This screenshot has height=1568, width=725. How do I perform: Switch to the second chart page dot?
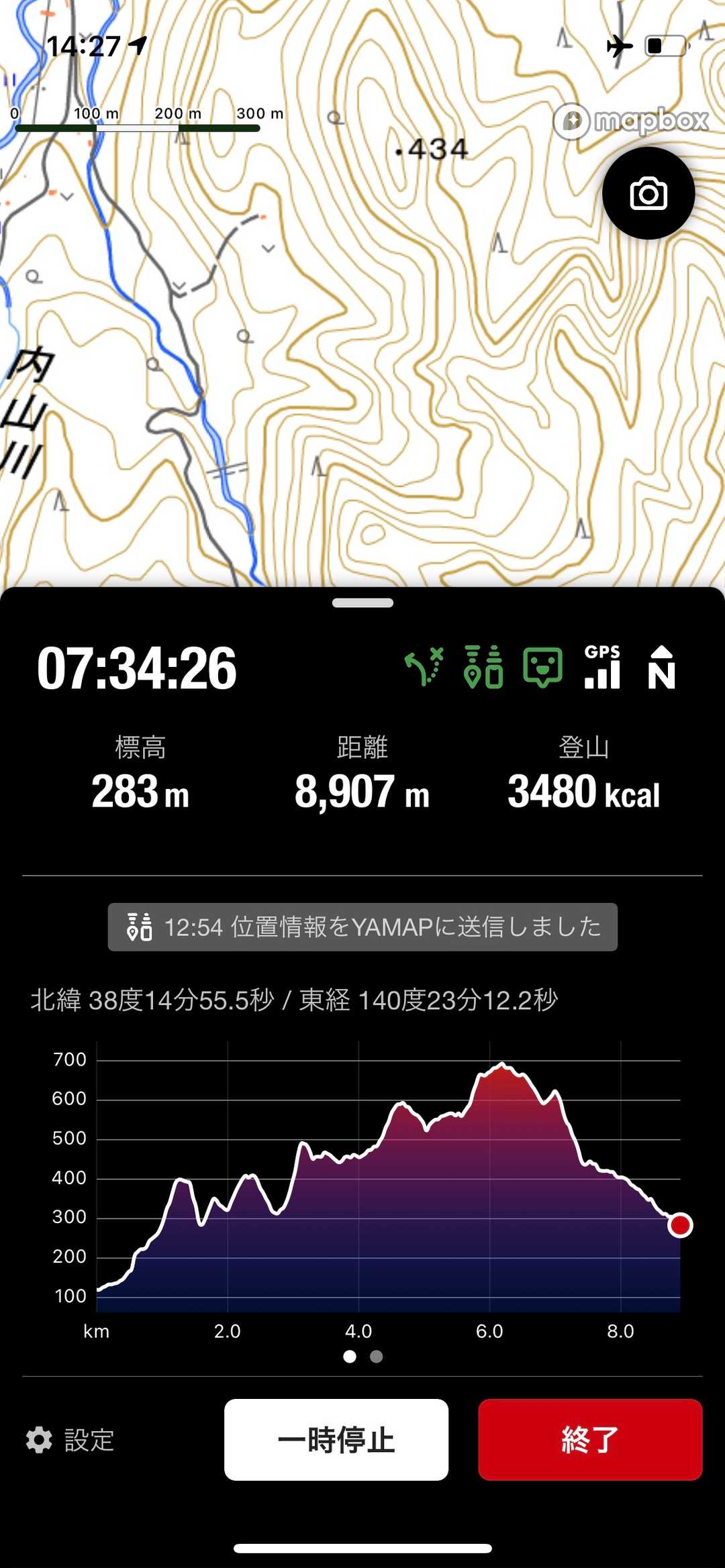coord(377,1357)
